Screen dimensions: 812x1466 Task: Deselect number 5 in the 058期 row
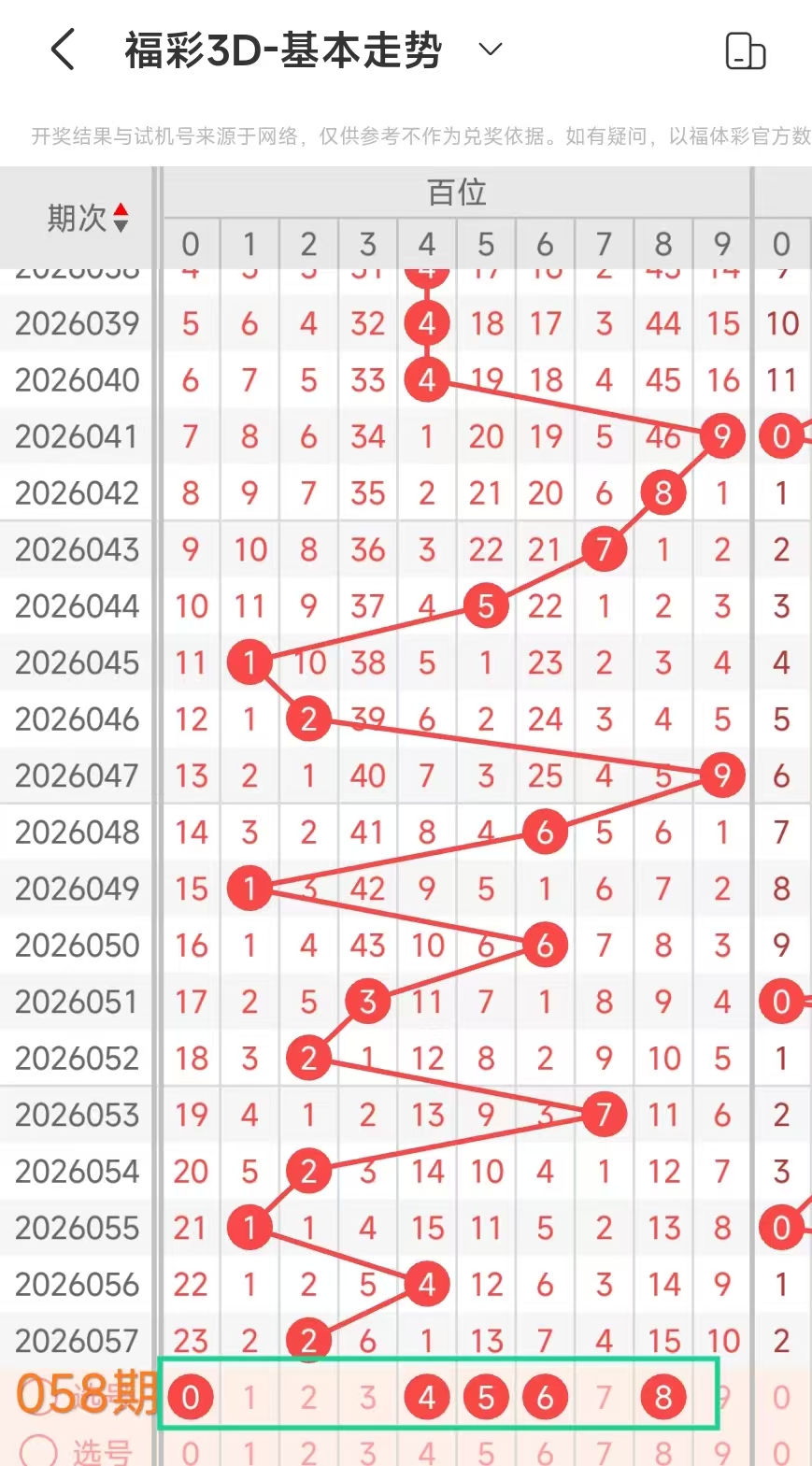(x=486, y=1397)
